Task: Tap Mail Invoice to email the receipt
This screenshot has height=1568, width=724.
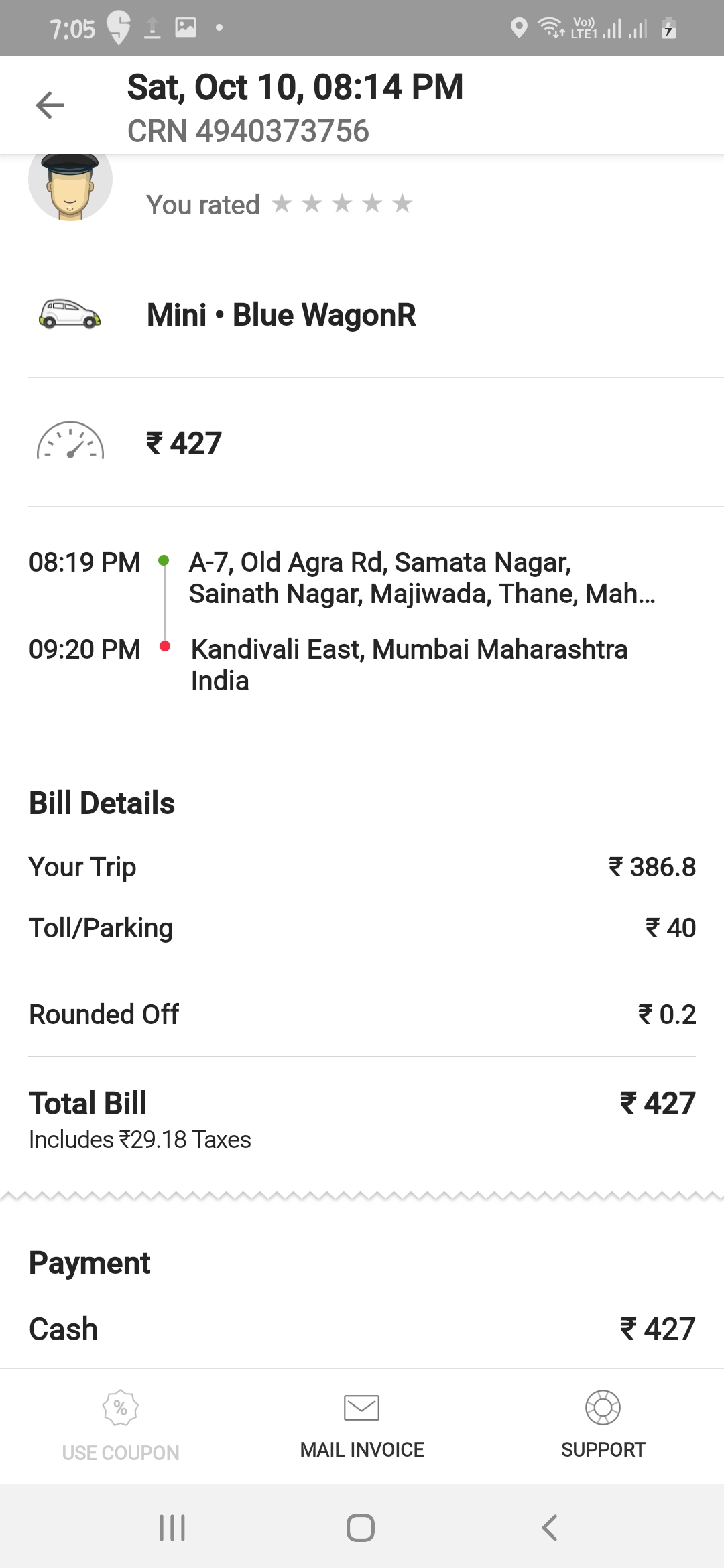Action: pyautogui.click(x=362, y=1426)
